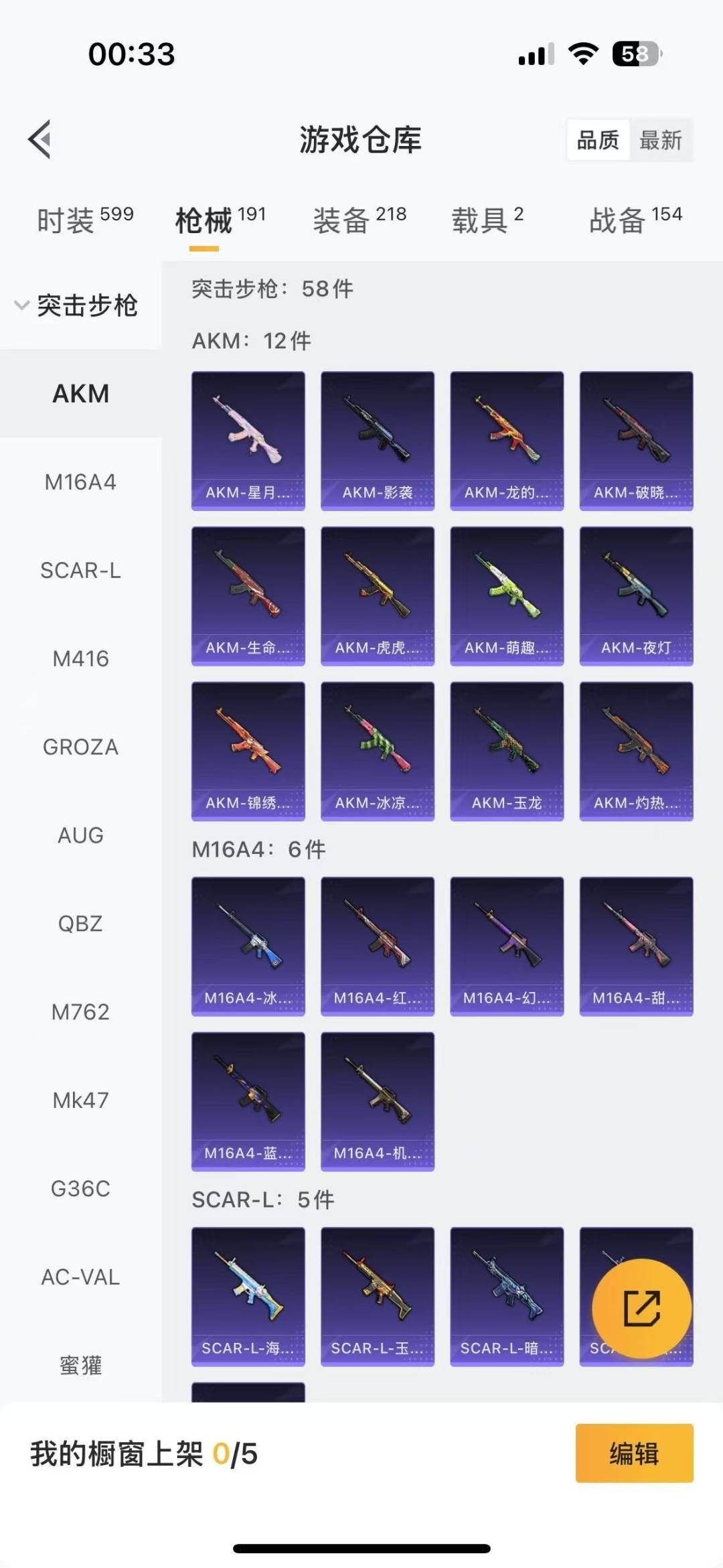Tap the 编辑 edit button
Image resolution: width=723 pixels, height=1568 pixels.
(634, 1453)
